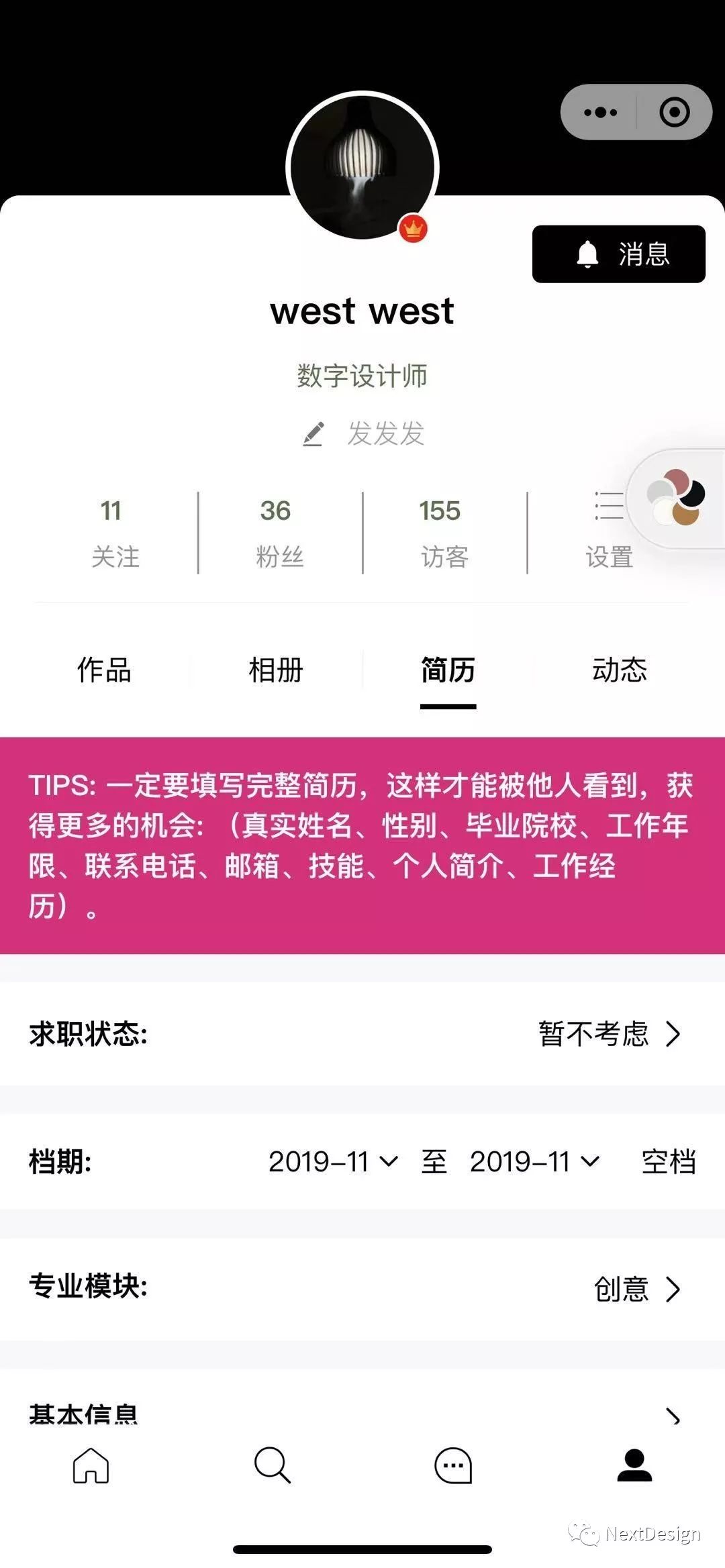
Task: View the 关注 following list
Action: (x=114, y=533)
